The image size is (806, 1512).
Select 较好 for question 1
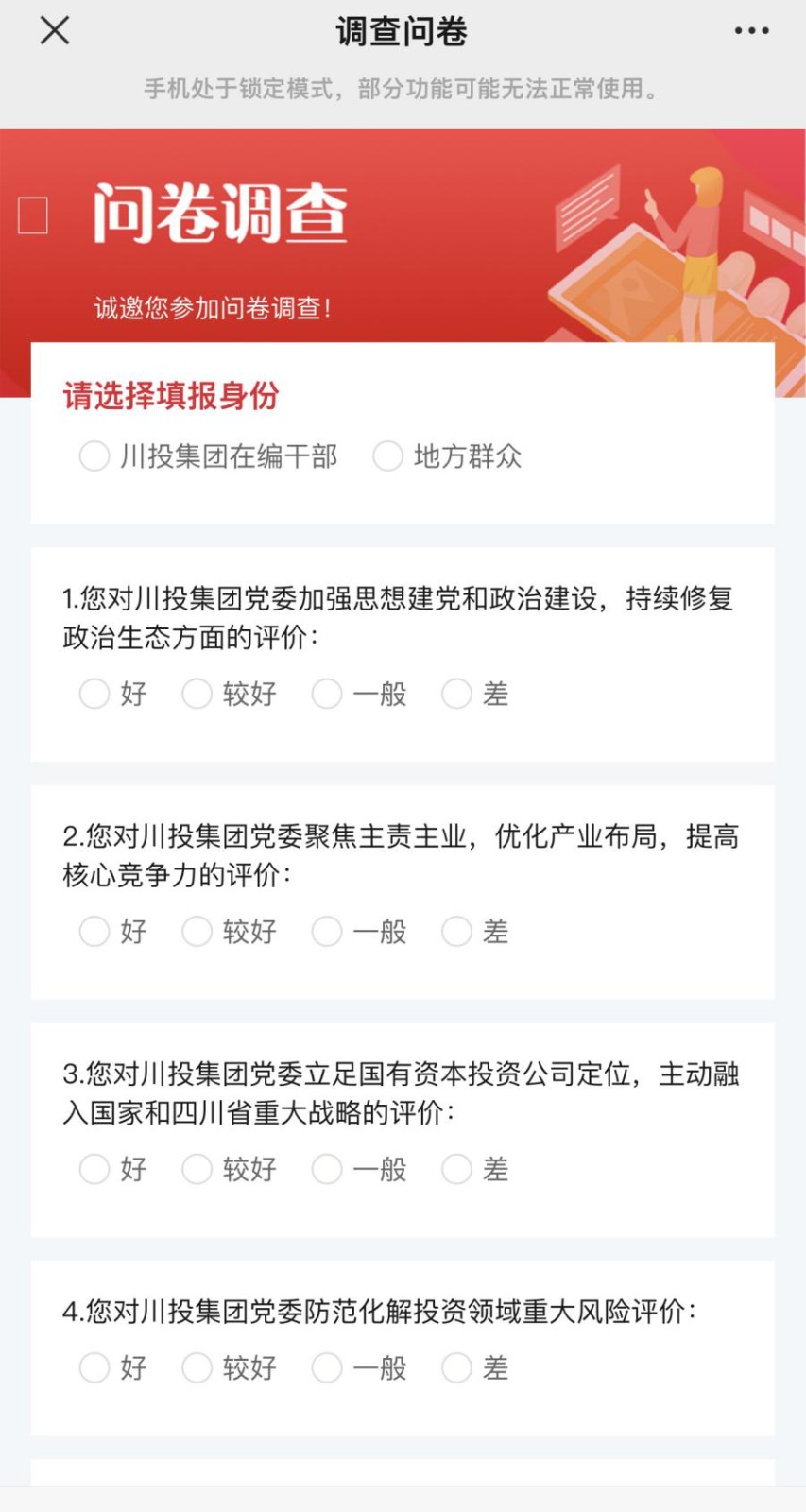point(197,694)
